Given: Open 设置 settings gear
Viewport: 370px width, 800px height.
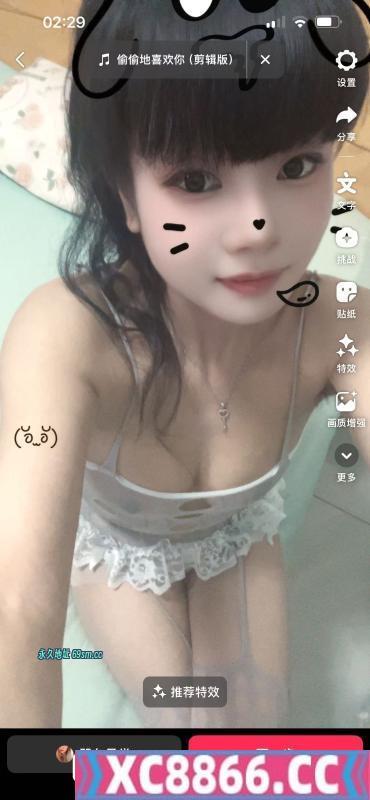Looking at the screenshot, I should pyautogui.click(x=347, y=68).
